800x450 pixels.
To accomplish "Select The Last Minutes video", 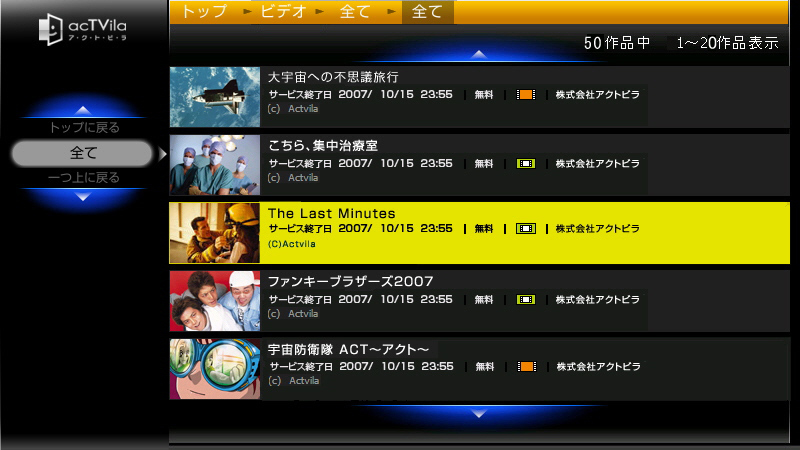I will 331,213.
